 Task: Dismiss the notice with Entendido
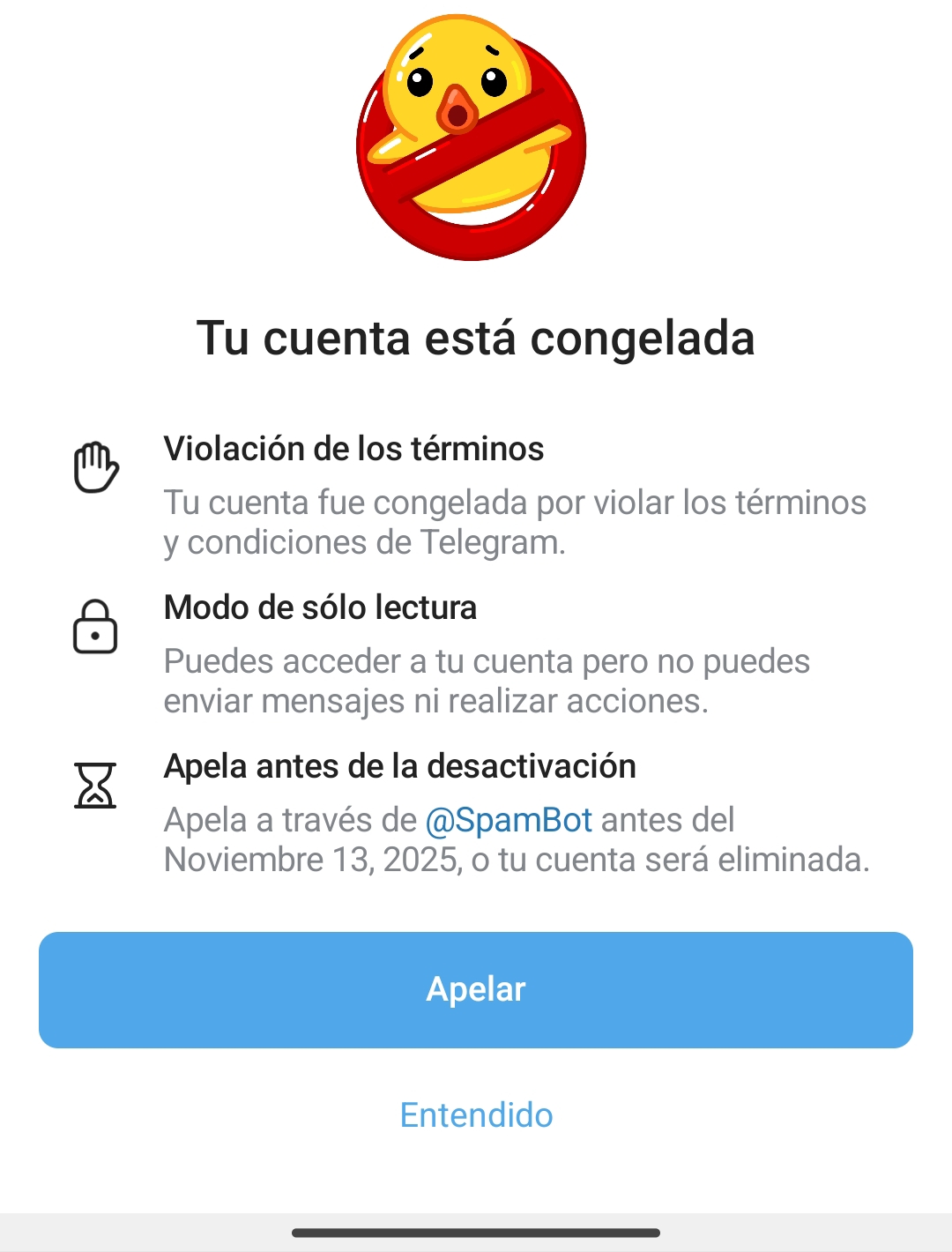tap(476, 1115)
